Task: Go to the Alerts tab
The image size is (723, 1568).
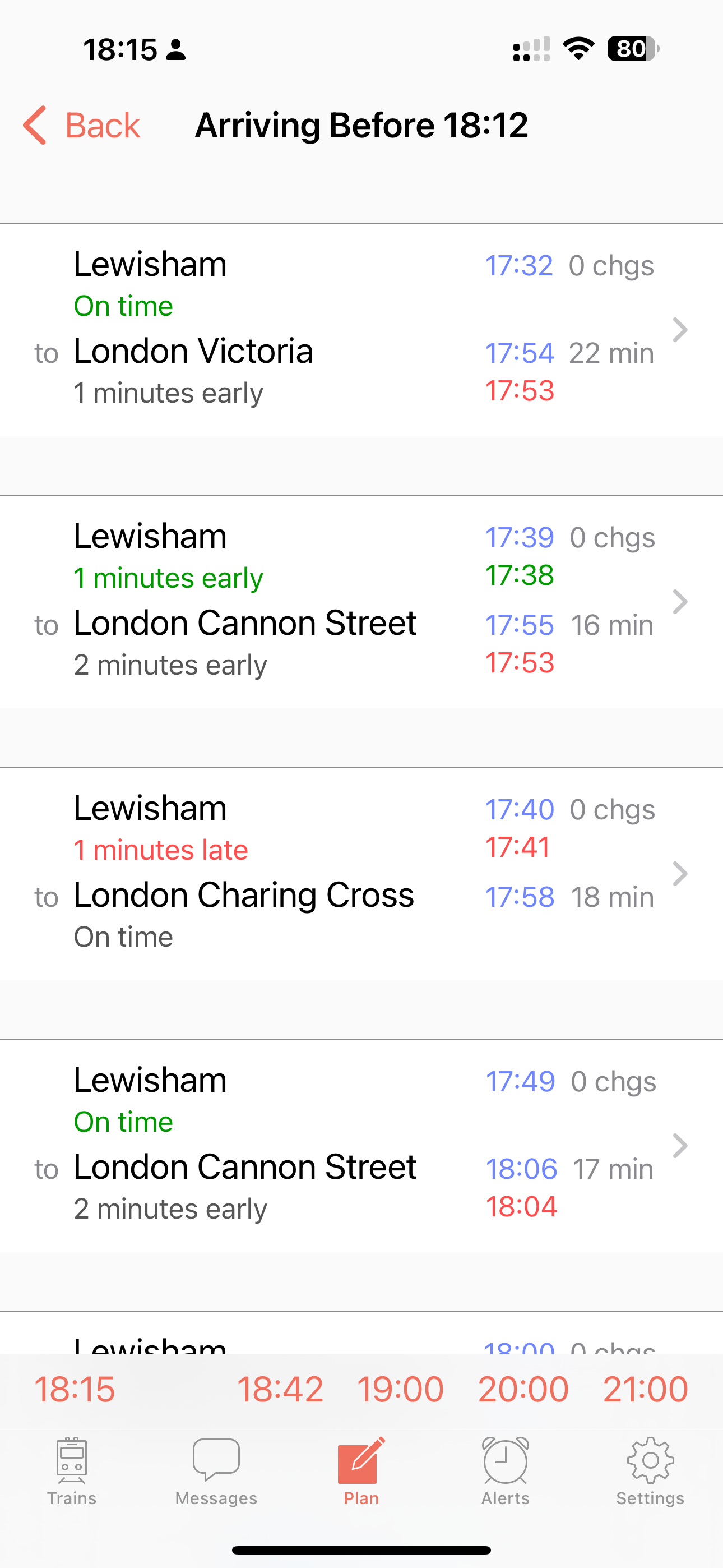Action: point(506,1471)
